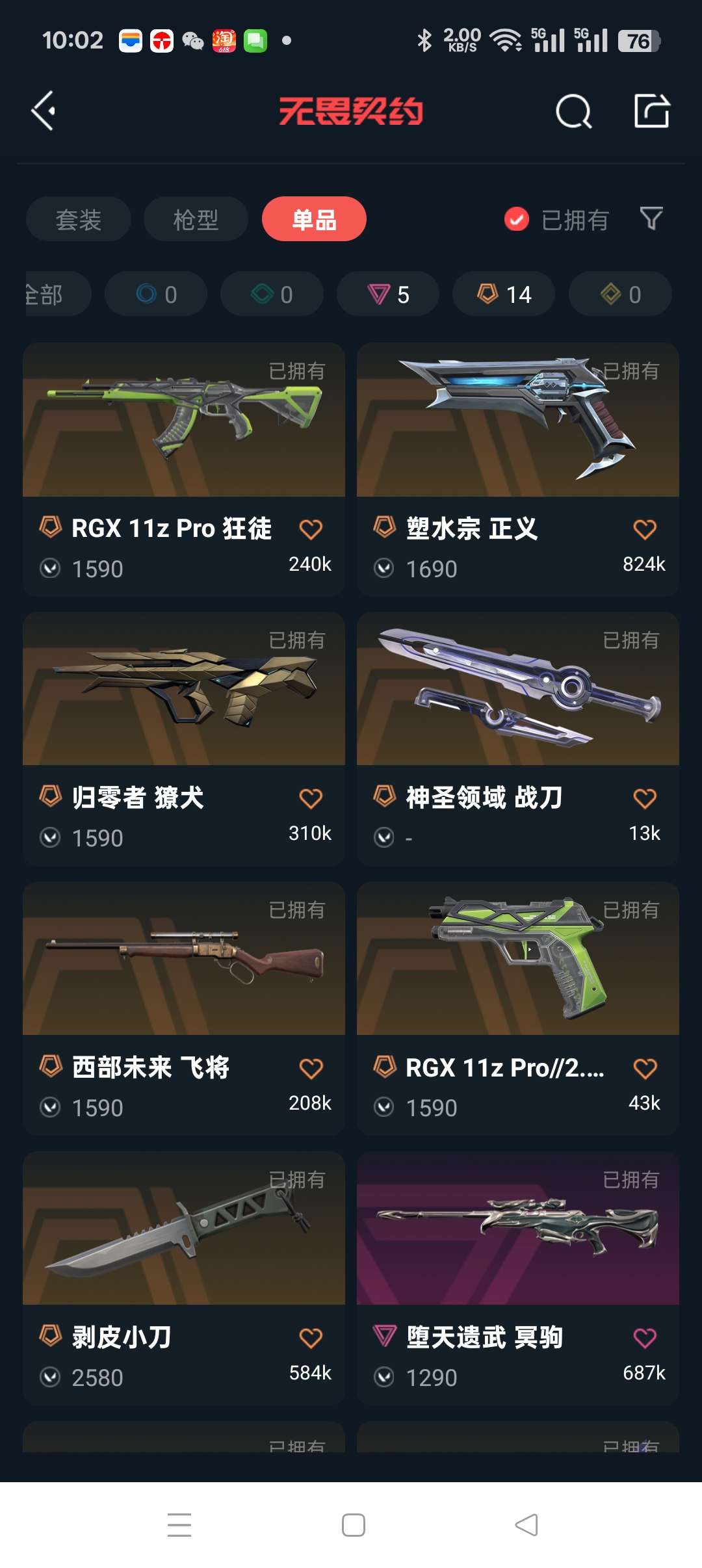Filter by orange tier chip showing 14
The image size is (702, 1568).
coord(504,294)
